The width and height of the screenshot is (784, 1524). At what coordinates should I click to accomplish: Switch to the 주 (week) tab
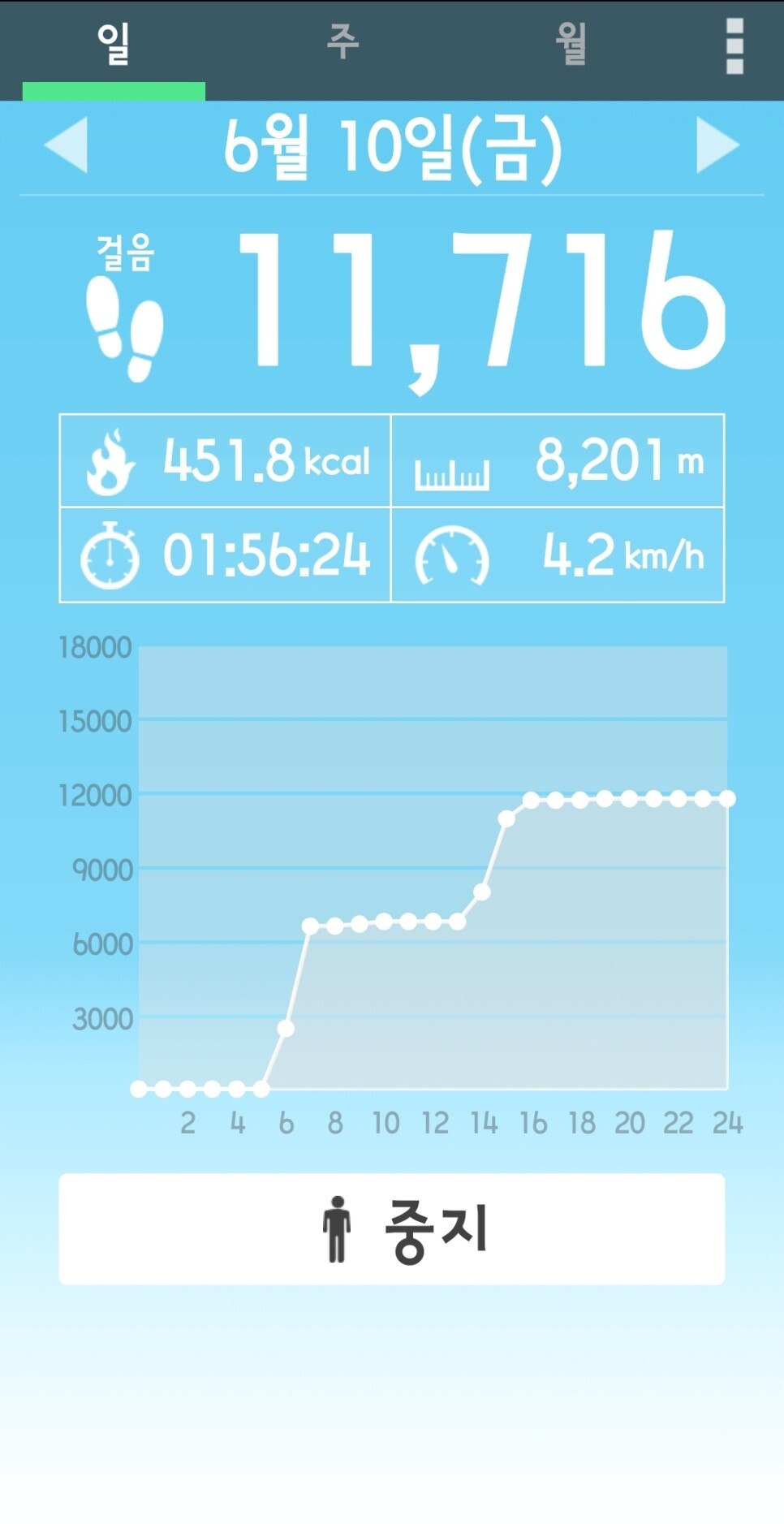[342, 44]
